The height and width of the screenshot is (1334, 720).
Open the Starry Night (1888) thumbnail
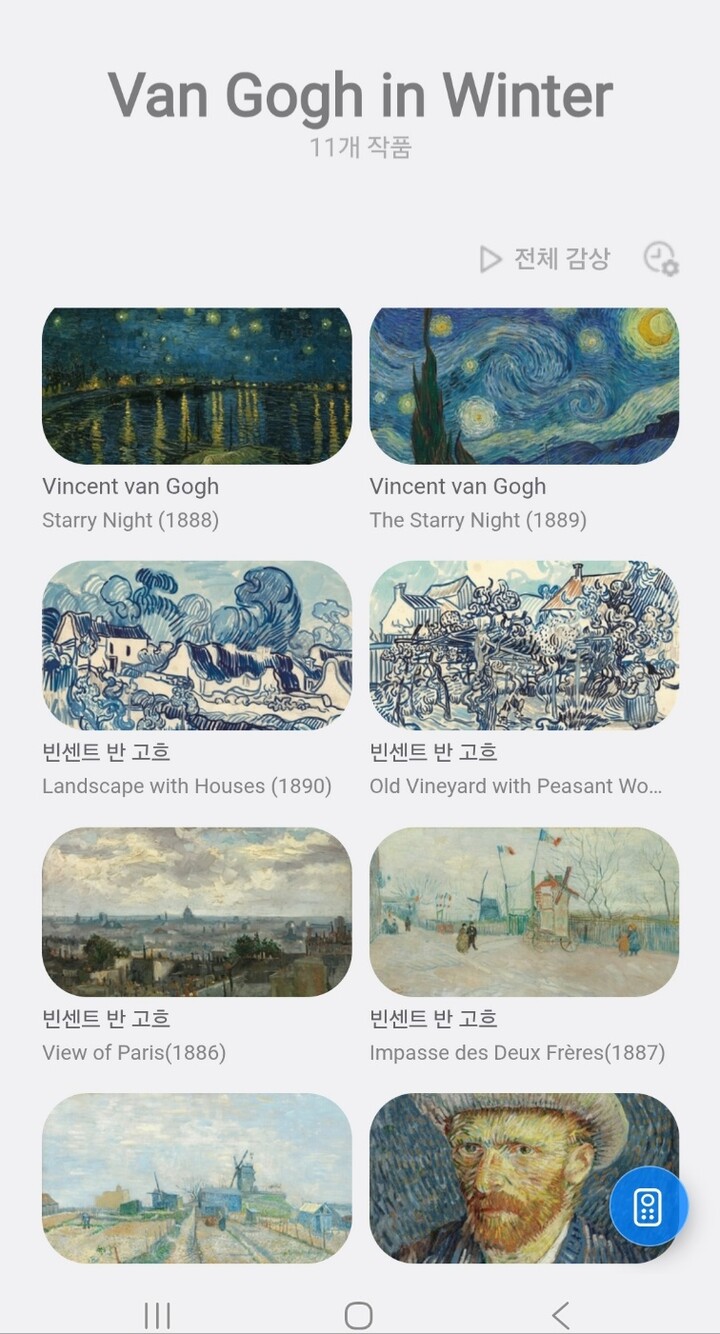click(195, 383)
